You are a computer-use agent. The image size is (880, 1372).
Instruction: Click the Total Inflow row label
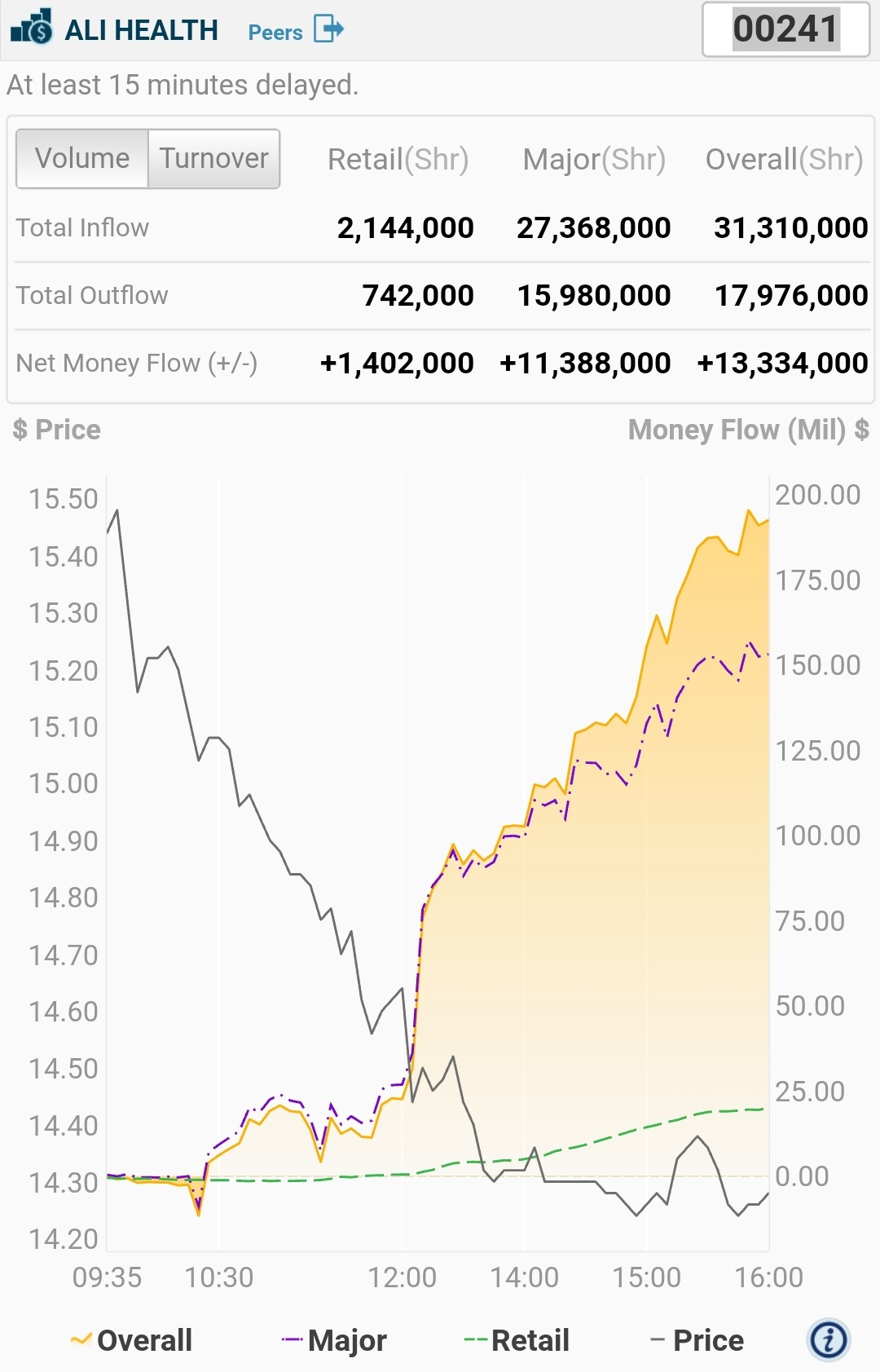(81, 227)
